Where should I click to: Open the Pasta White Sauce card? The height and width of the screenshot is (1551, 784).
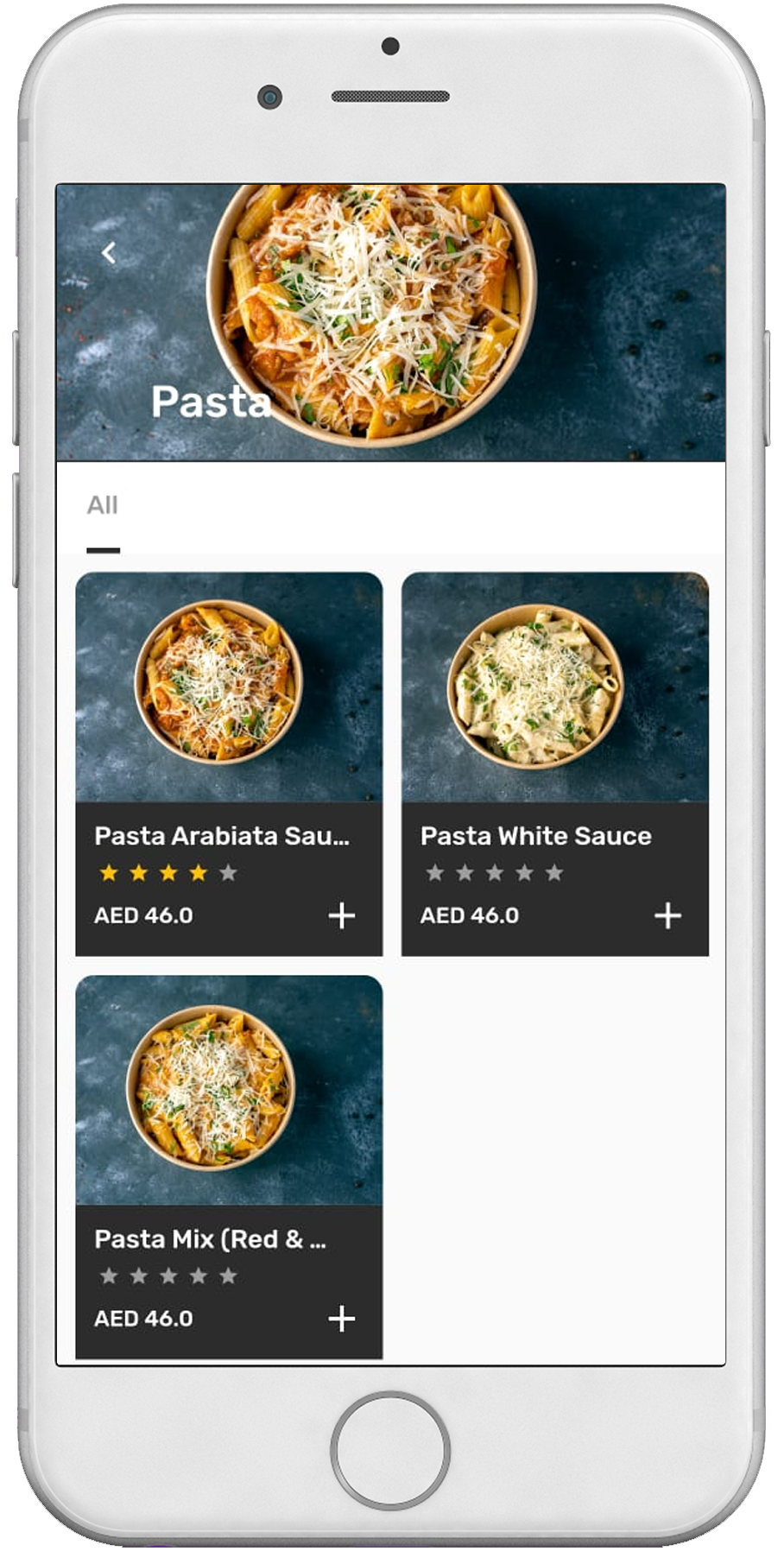pos(554,691)
